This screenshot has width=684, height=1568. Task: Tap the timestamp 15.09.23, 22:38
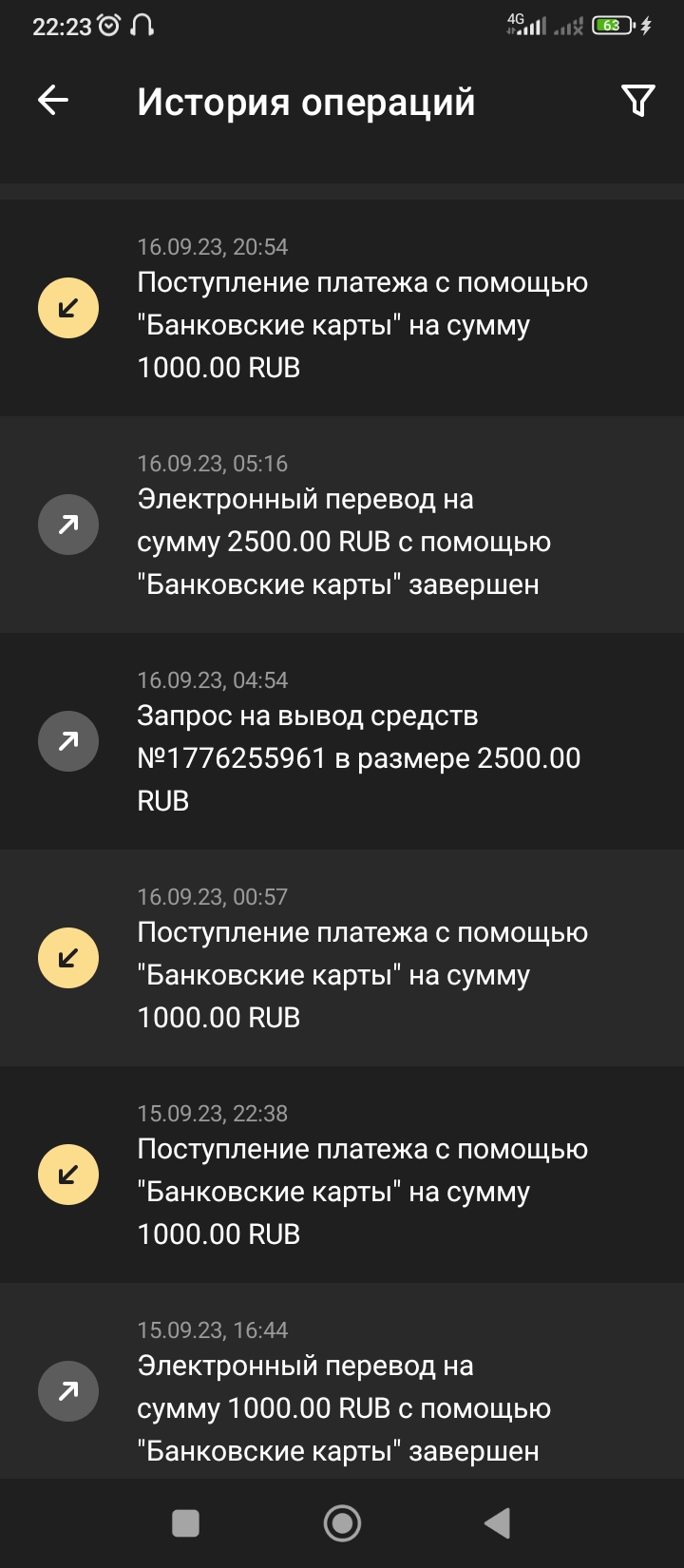(x=213, y=1113)
